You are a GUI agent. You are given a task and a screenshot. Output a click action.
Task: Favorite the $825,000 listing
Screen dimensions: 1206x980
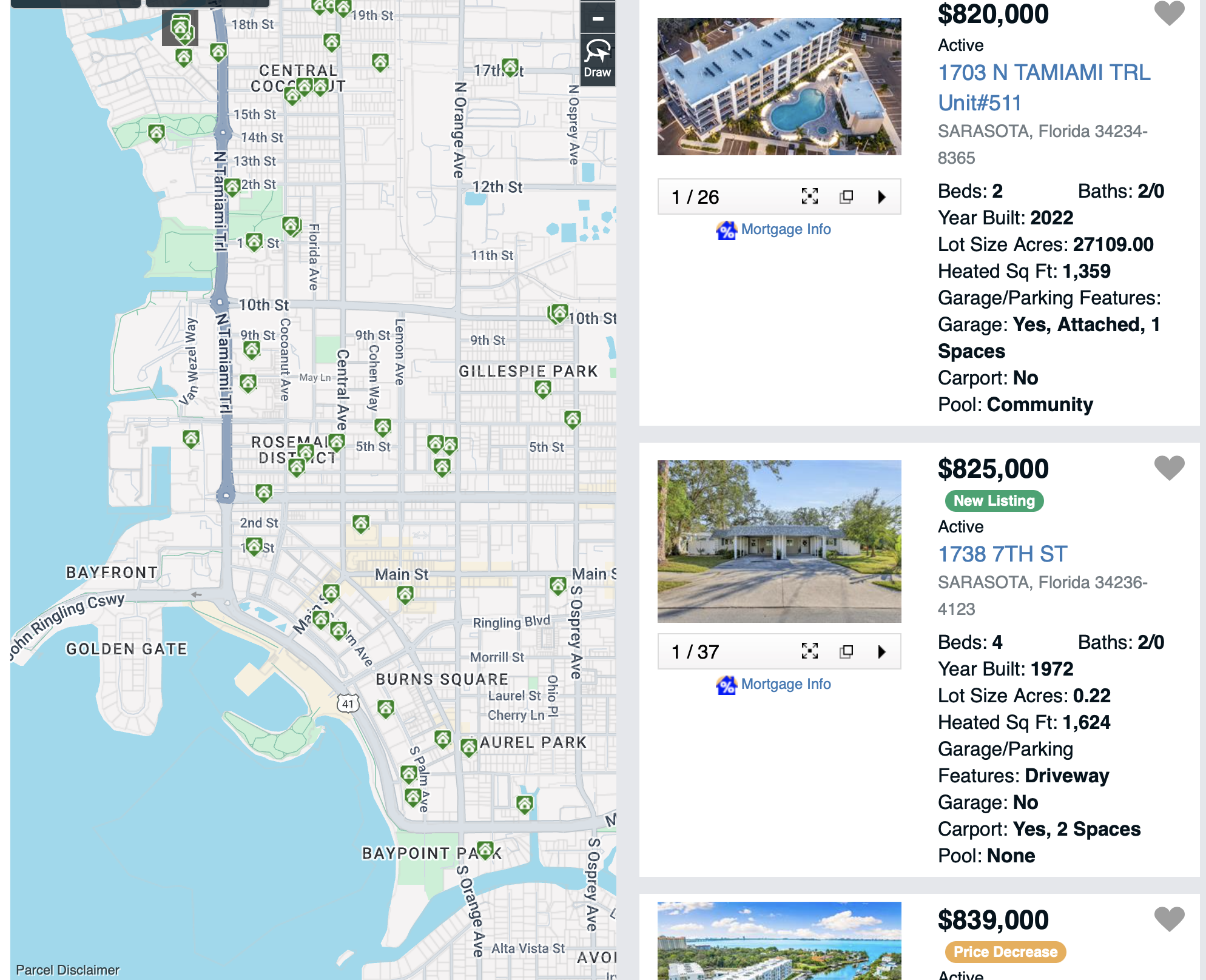(1169, 468)
